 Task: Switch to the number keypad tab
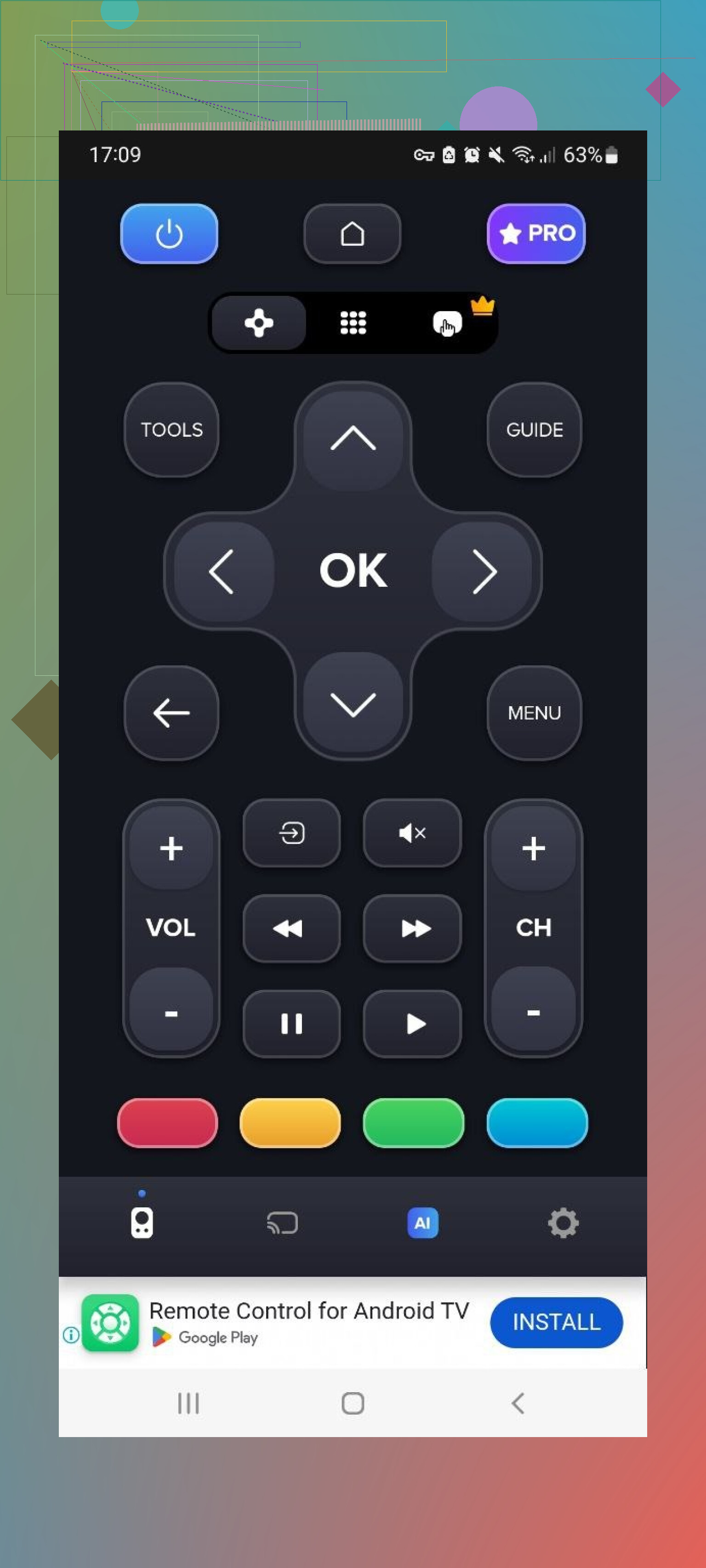point(353,323)
